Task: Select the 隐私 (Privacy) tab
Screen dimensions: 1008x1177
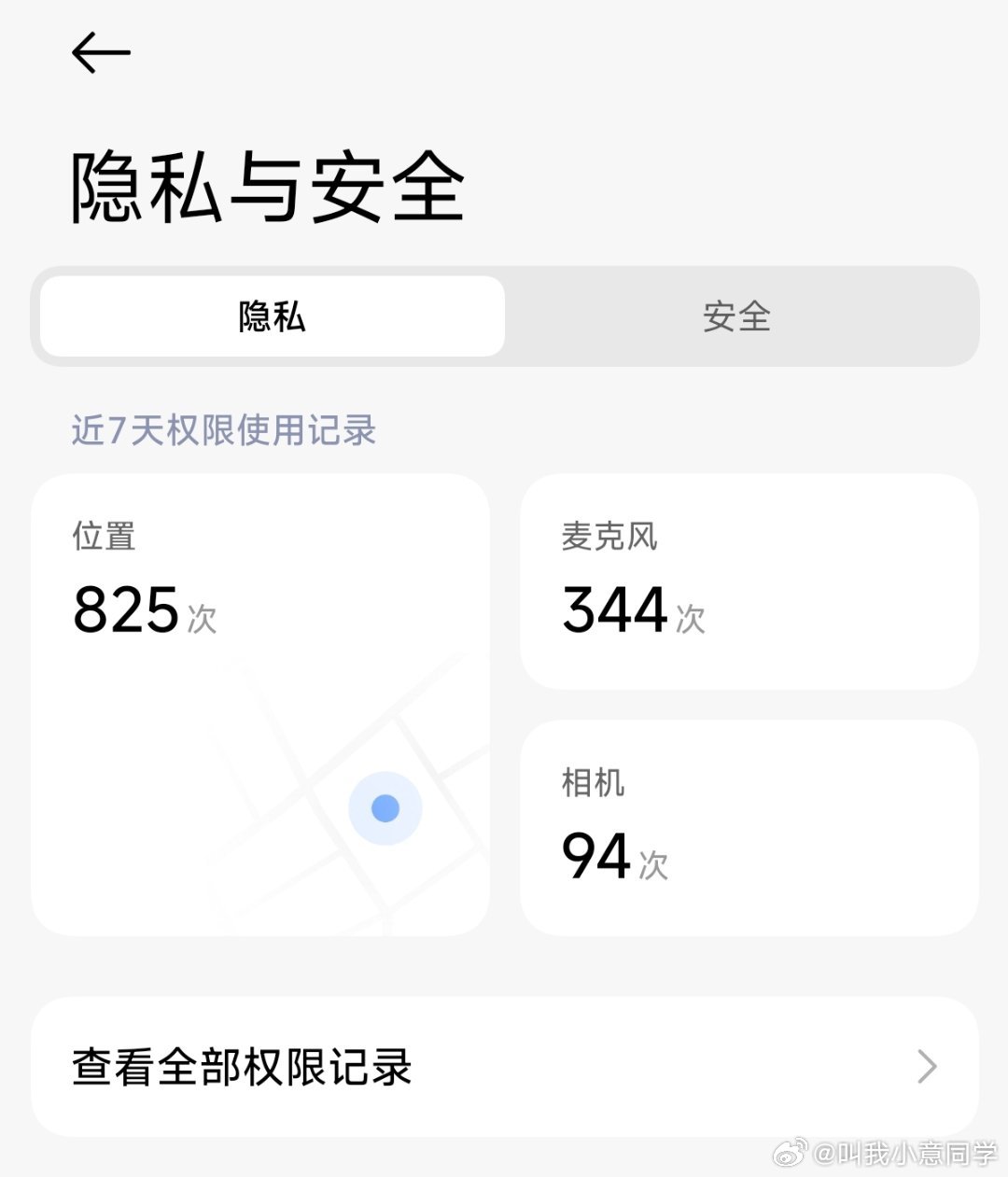Action: 270,317
